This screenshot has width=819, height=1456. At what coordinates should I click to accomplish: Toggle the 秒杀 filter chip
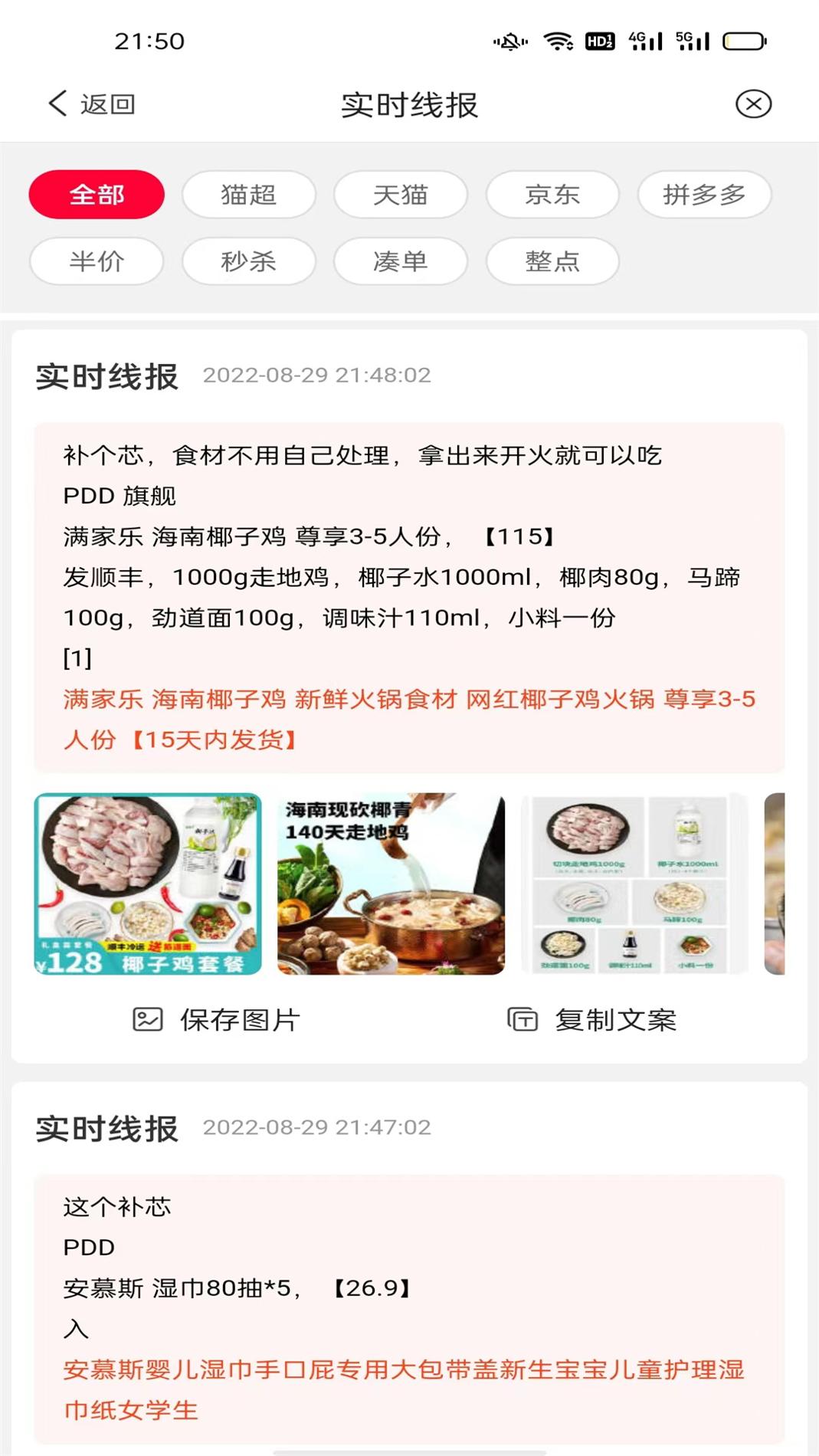[x=247, y=261]
